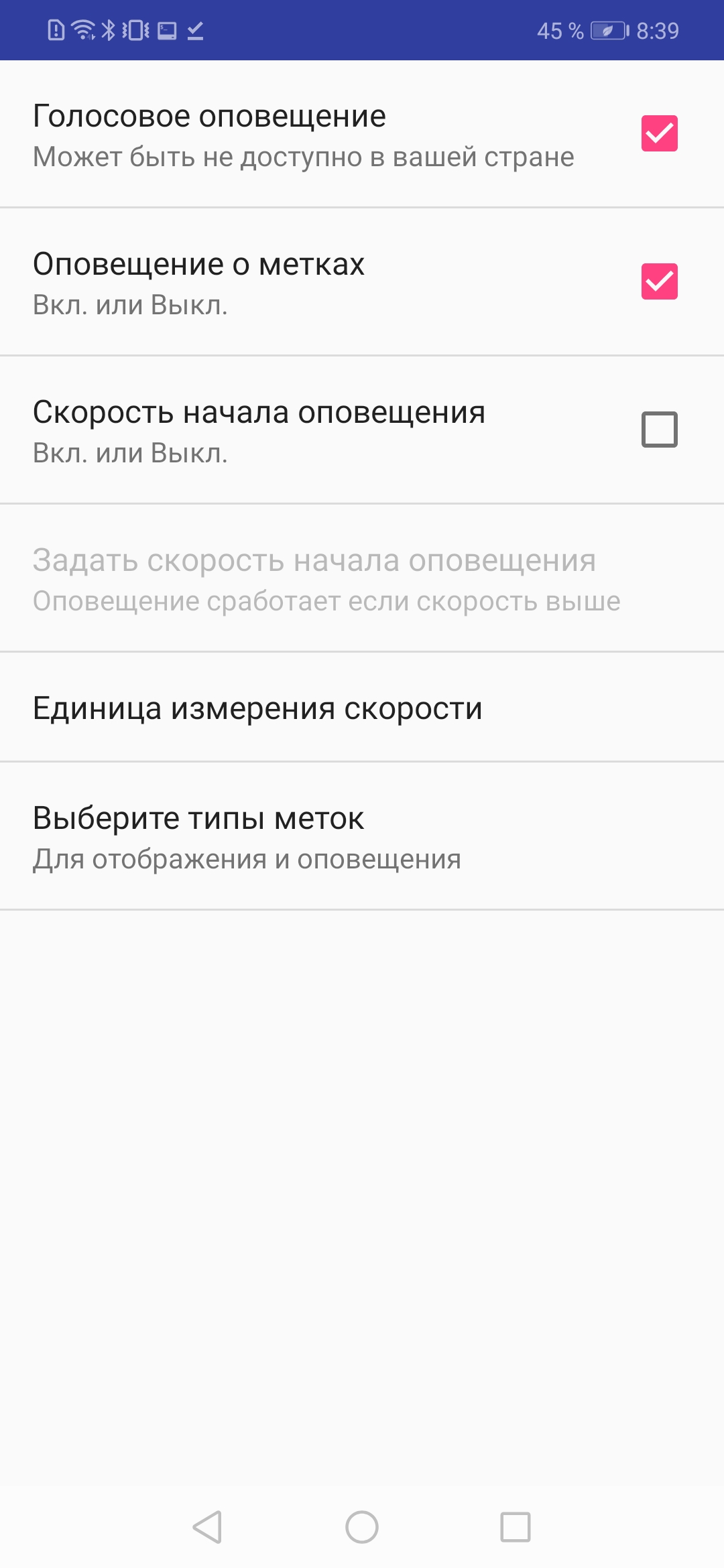This screenshot has height=1568, width=724.
Task: Disable Оповещение о метках checkbox
Action: click(x=660, y=281)
